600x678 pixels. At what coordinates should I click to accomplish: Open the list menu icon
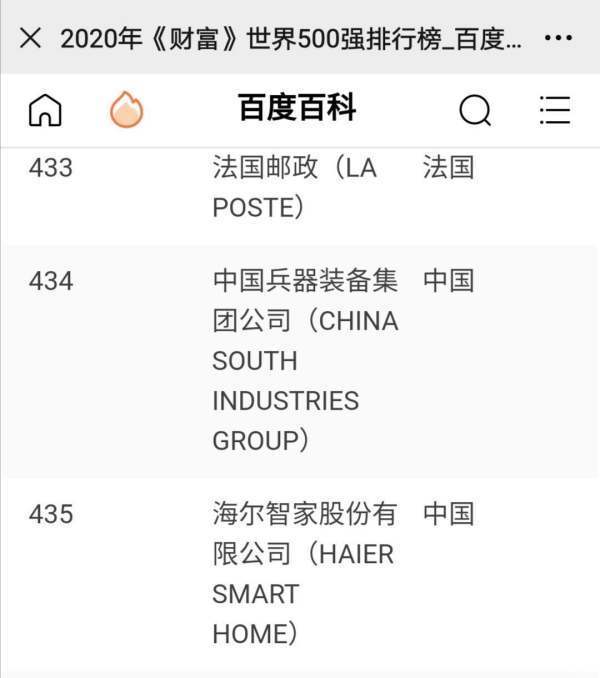point(554,109)
